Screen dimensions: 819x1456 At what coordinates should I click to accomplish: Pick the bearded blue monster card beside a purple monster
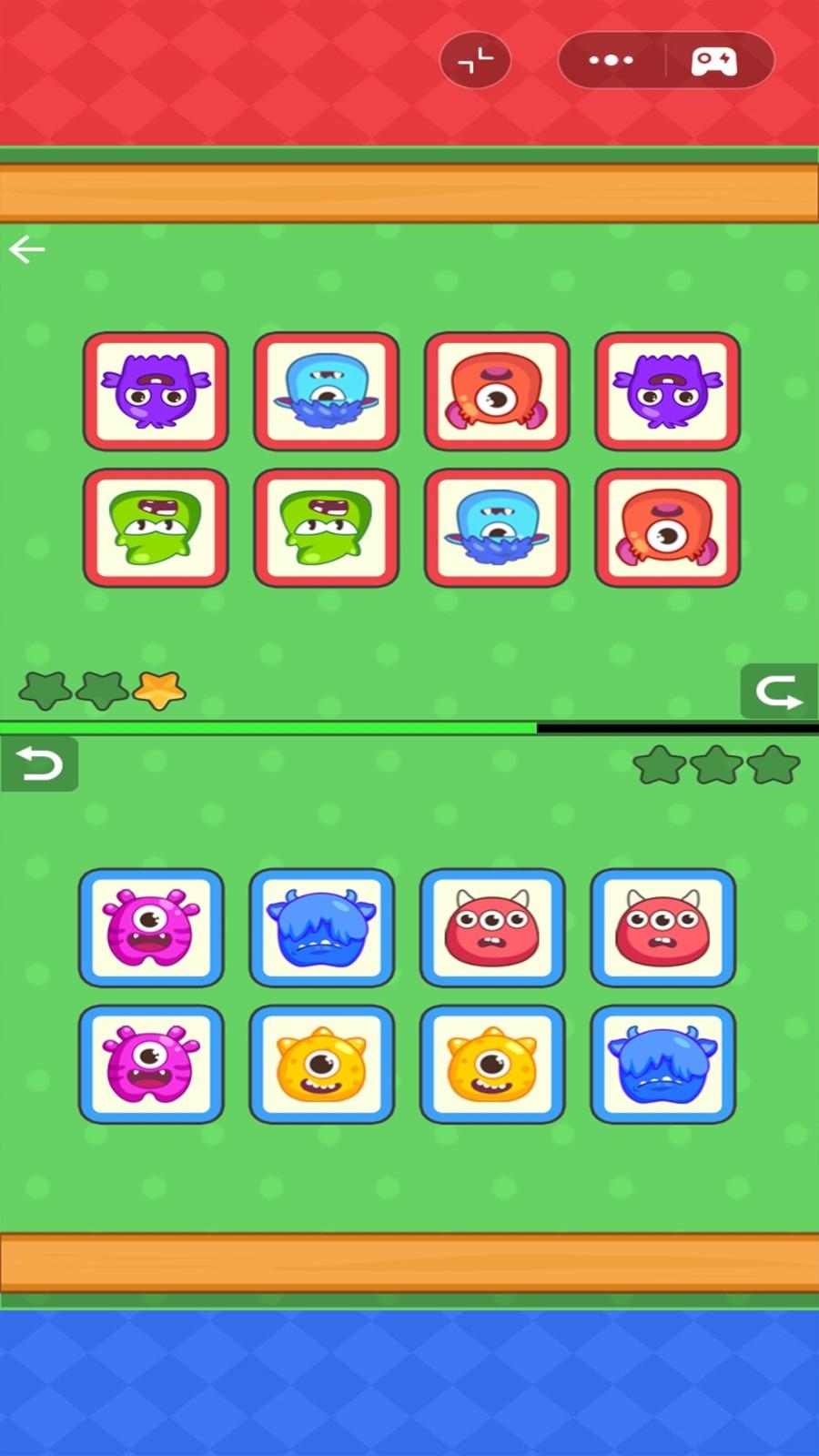326,391
